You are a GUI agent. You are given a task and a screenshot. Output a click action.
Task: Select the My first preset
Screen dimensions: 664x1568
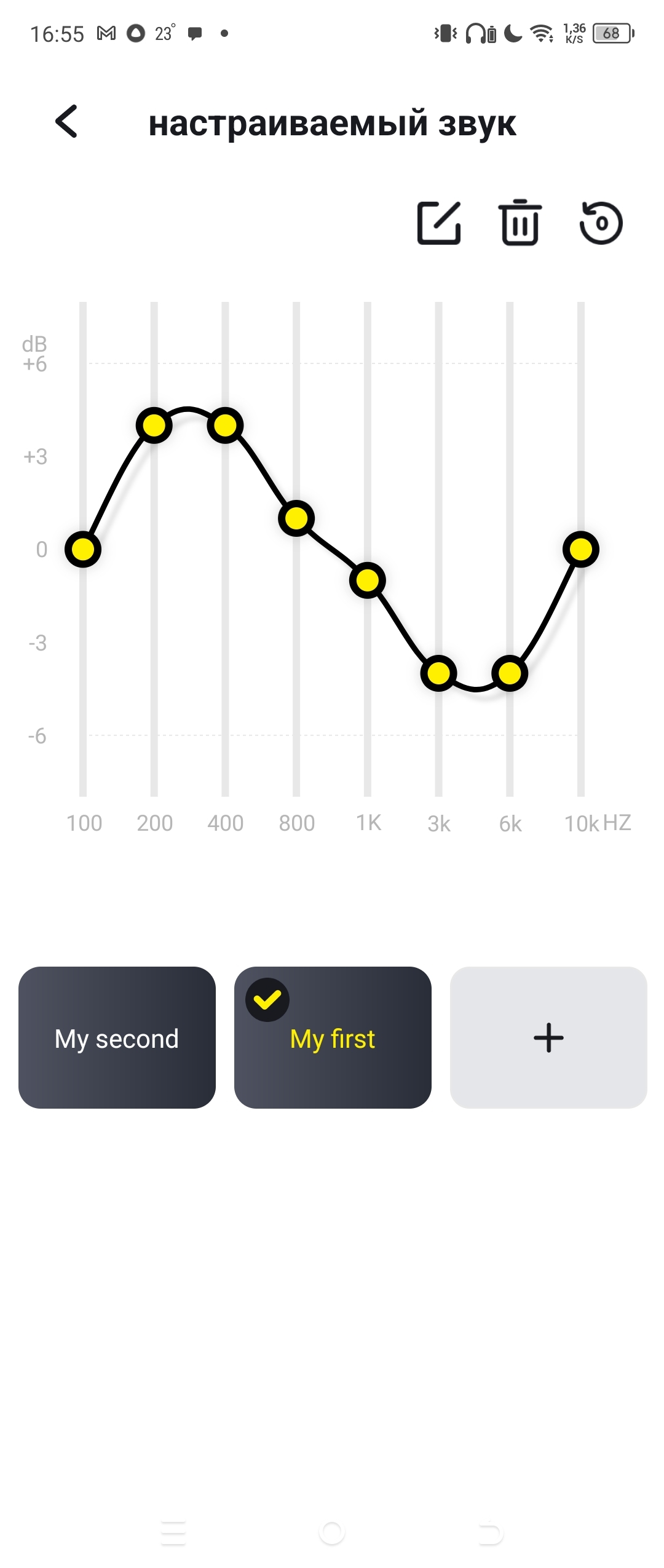pyautogui.click(x=333, y=1037)
